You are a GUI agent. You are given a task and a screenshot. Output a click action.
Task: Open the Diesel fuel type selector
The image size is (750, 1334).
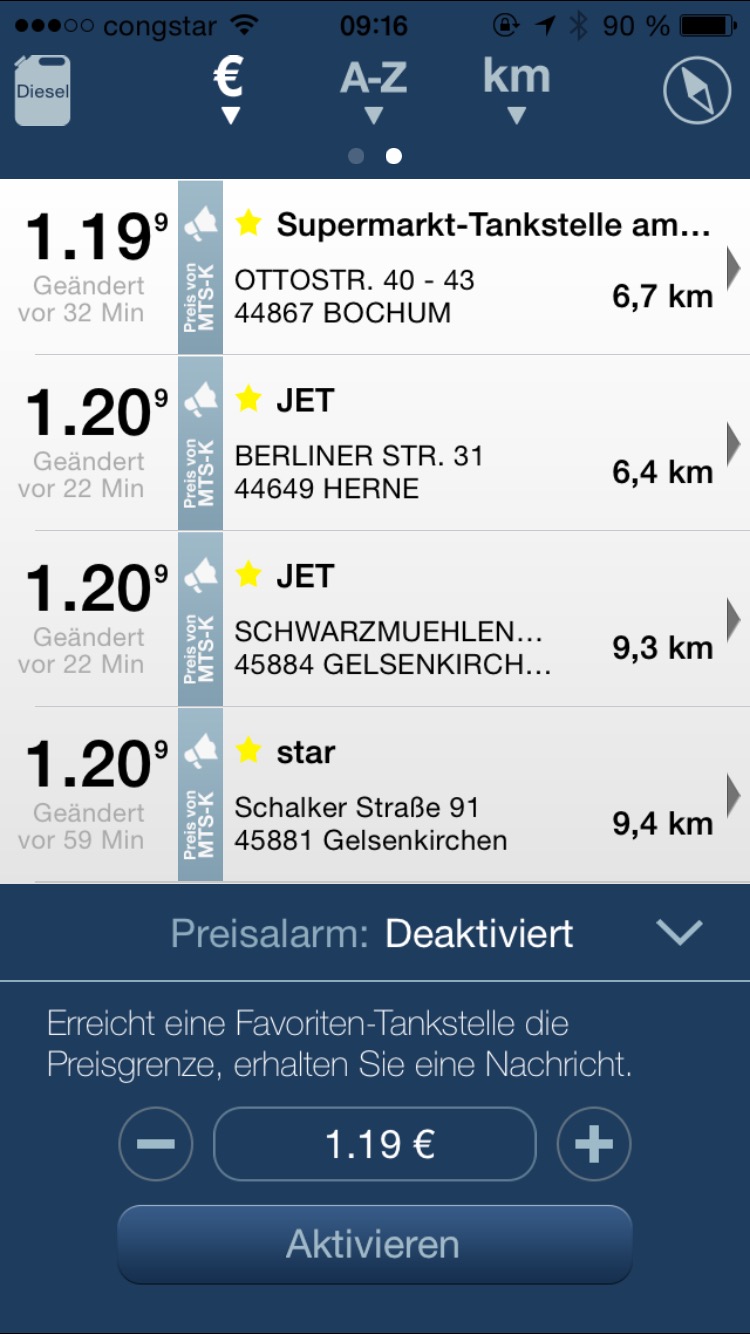(42, 91)
